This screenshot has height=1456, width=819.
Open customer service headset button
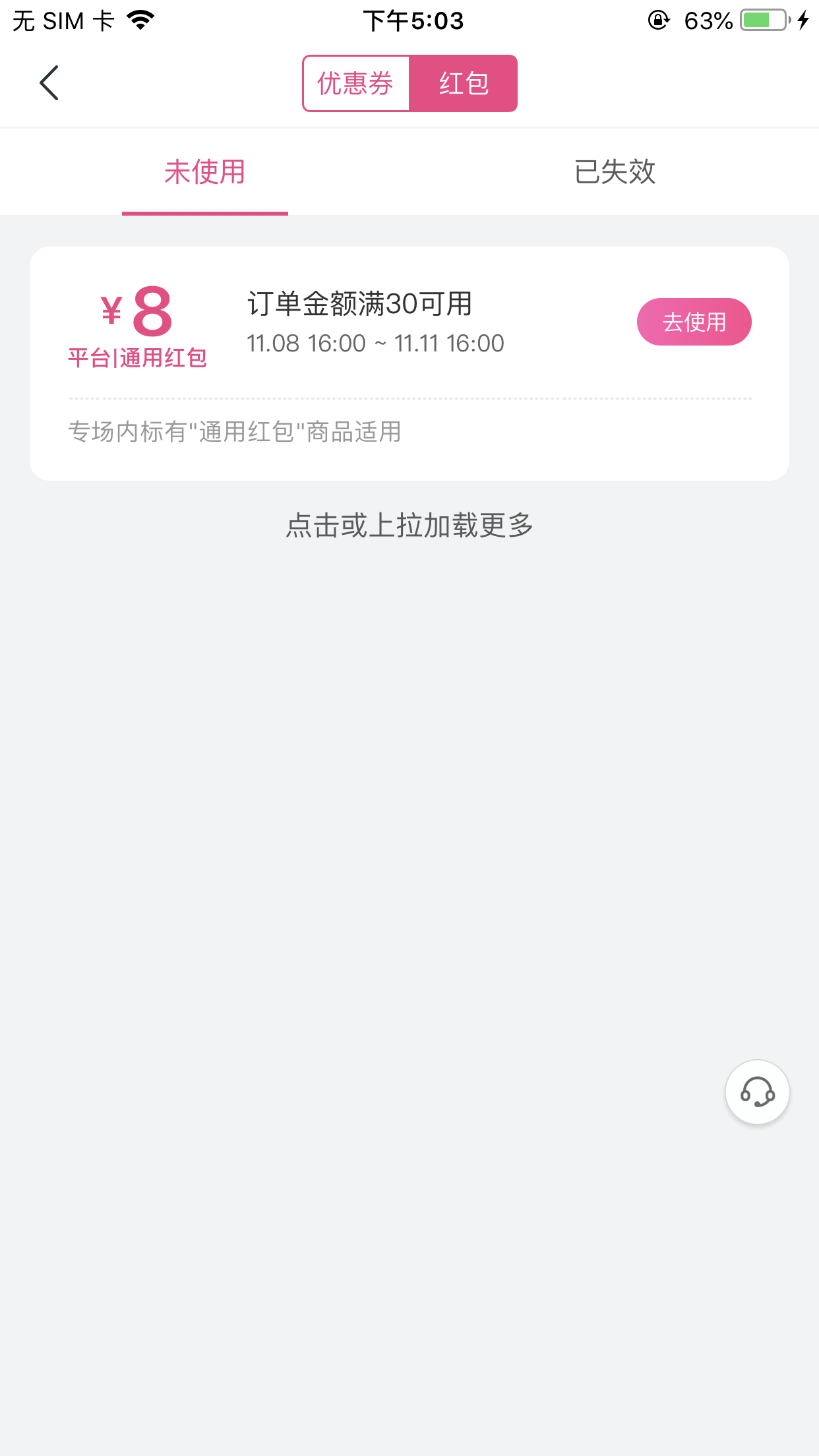757,1092
